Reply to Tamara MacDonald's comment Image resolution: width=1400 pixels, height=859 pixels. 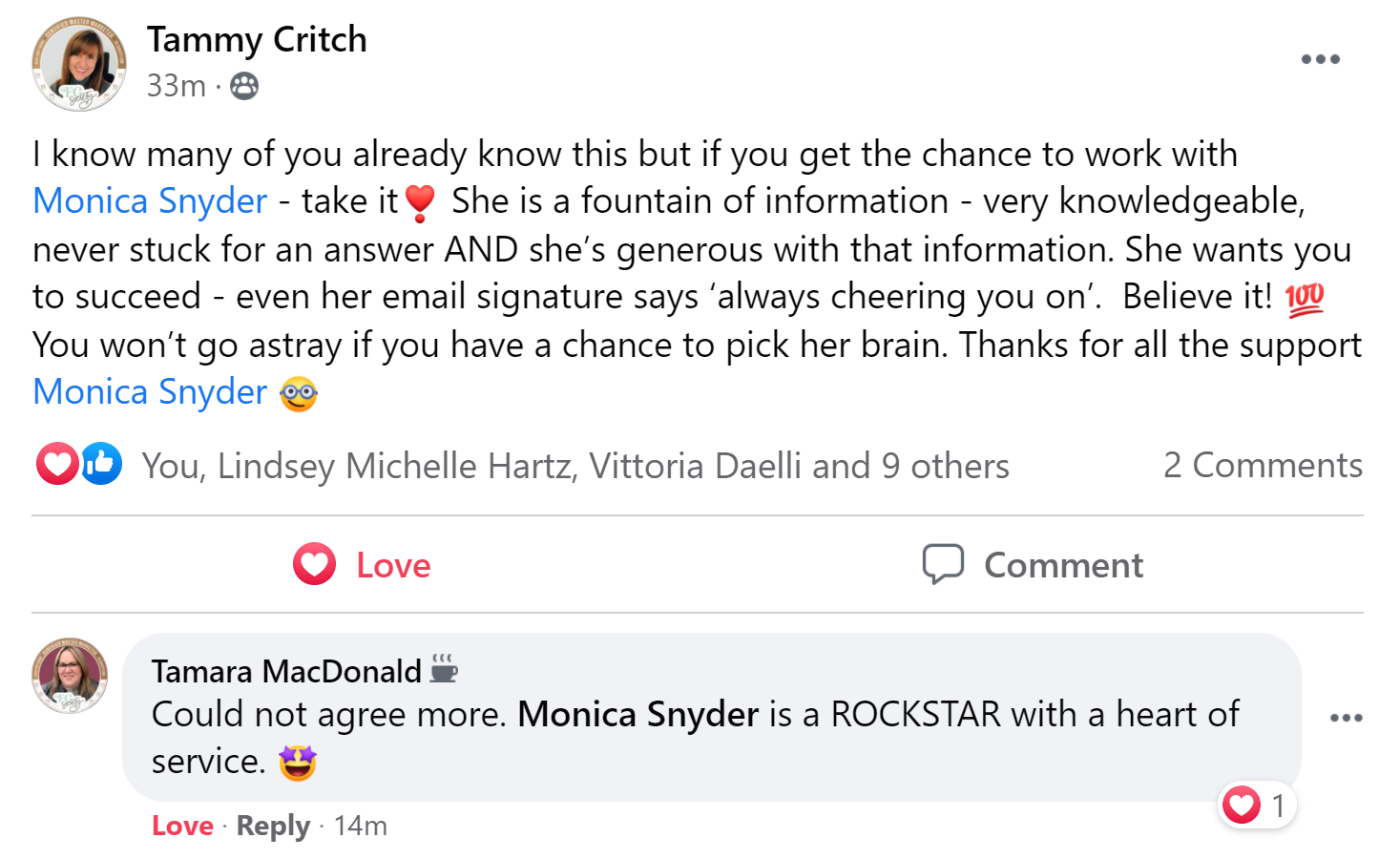click(x=273, y=826)
